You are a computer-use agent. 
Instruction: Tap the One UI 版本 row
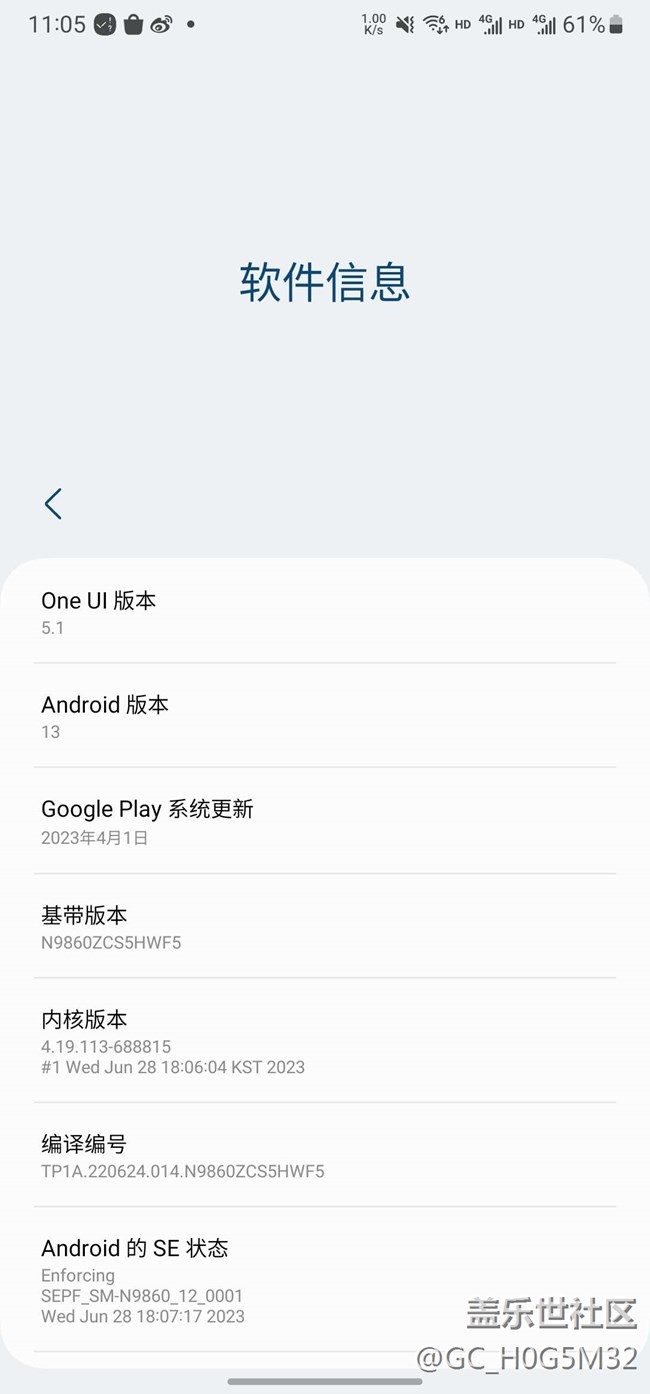[325, 612]
